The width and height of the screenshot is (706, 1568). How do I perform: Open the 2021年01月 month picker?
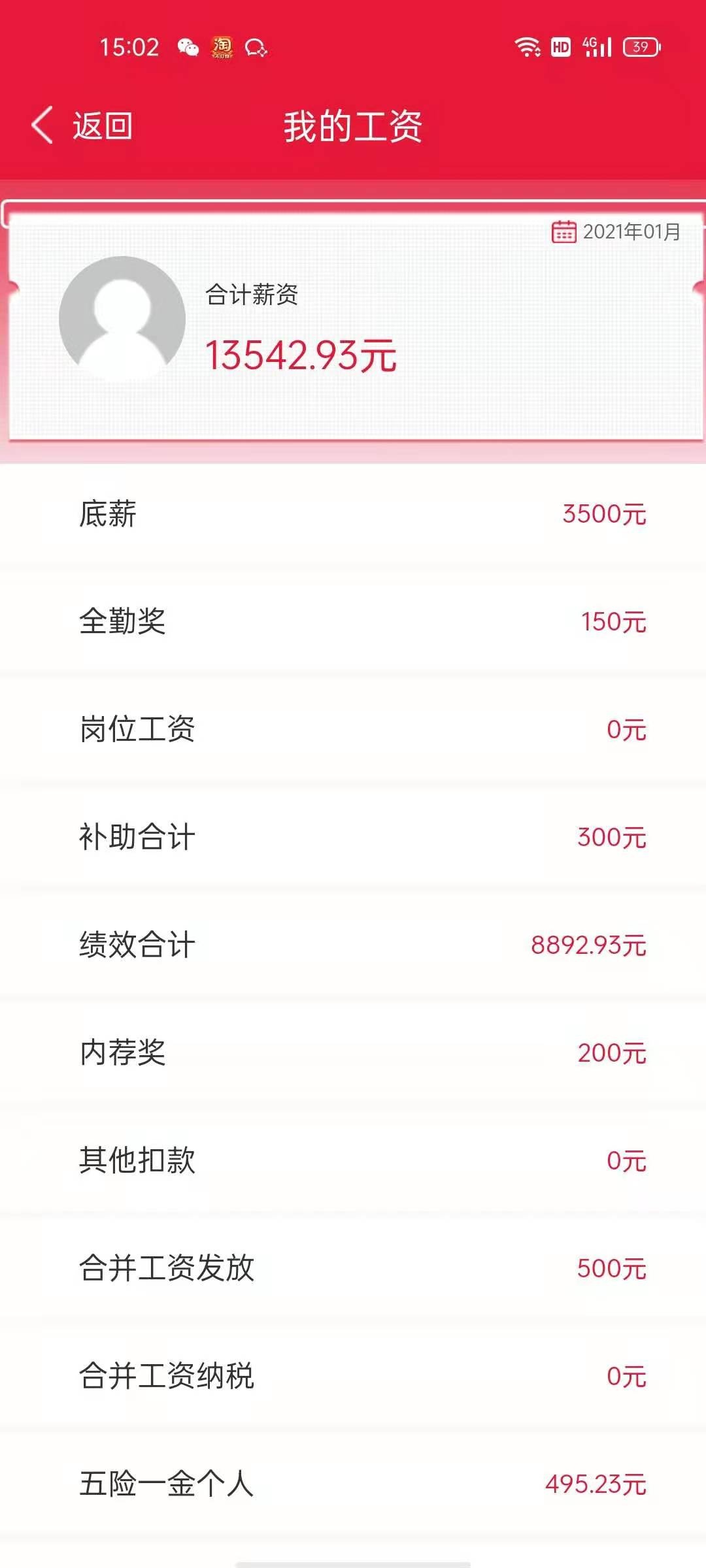[616, 231]
